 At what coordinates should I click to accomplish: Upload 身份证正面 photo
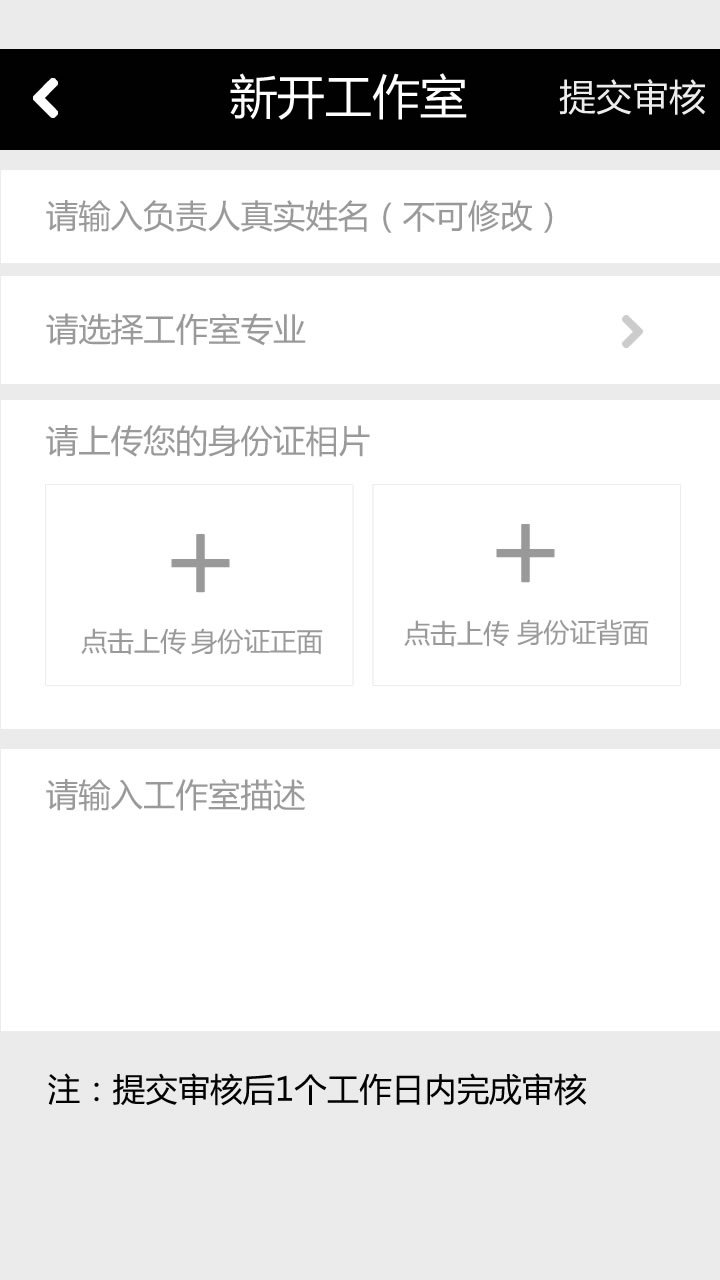199,585
